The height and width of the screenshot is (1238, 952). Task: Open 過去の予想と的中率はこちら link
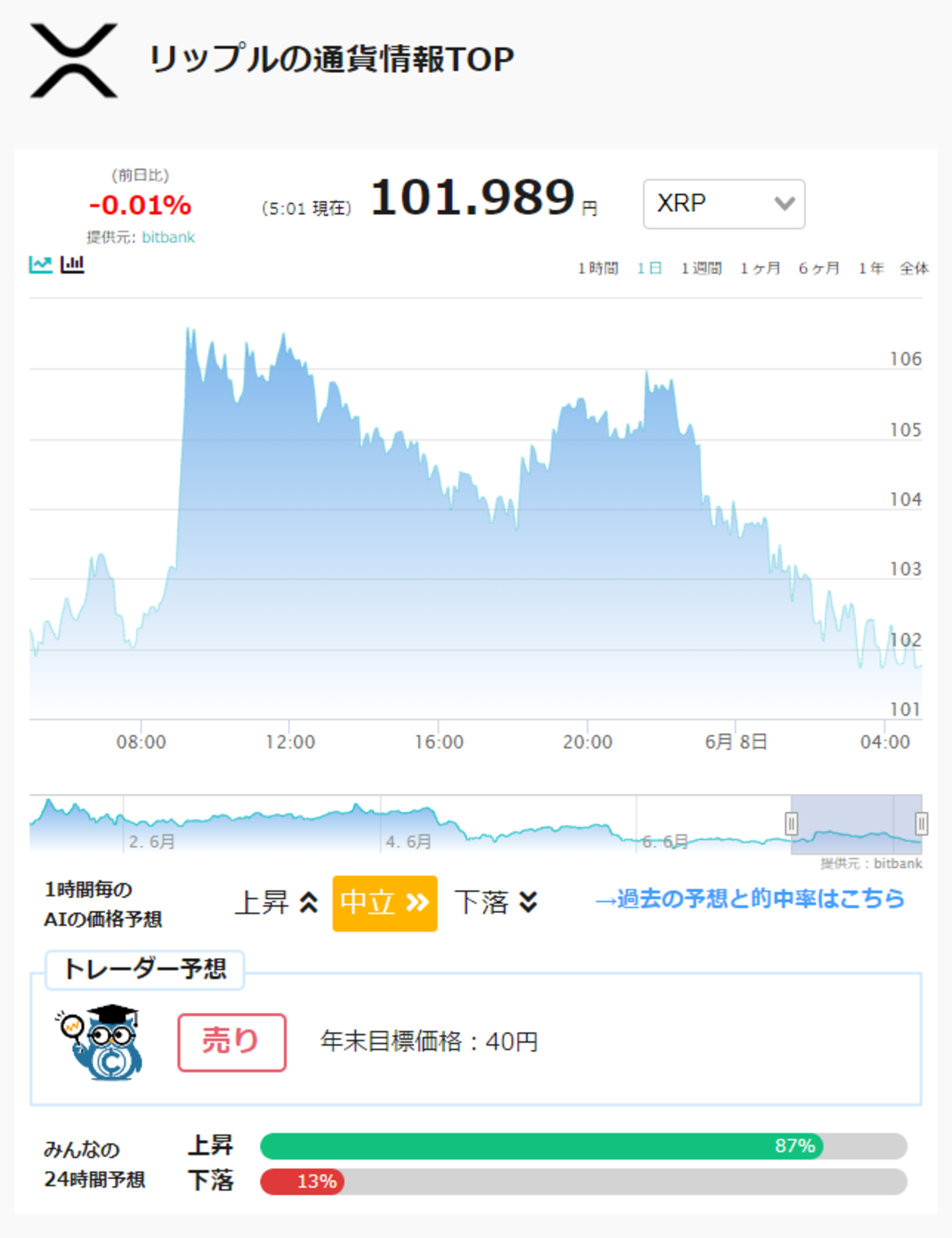pyautogui.click(x=750, y=899)
